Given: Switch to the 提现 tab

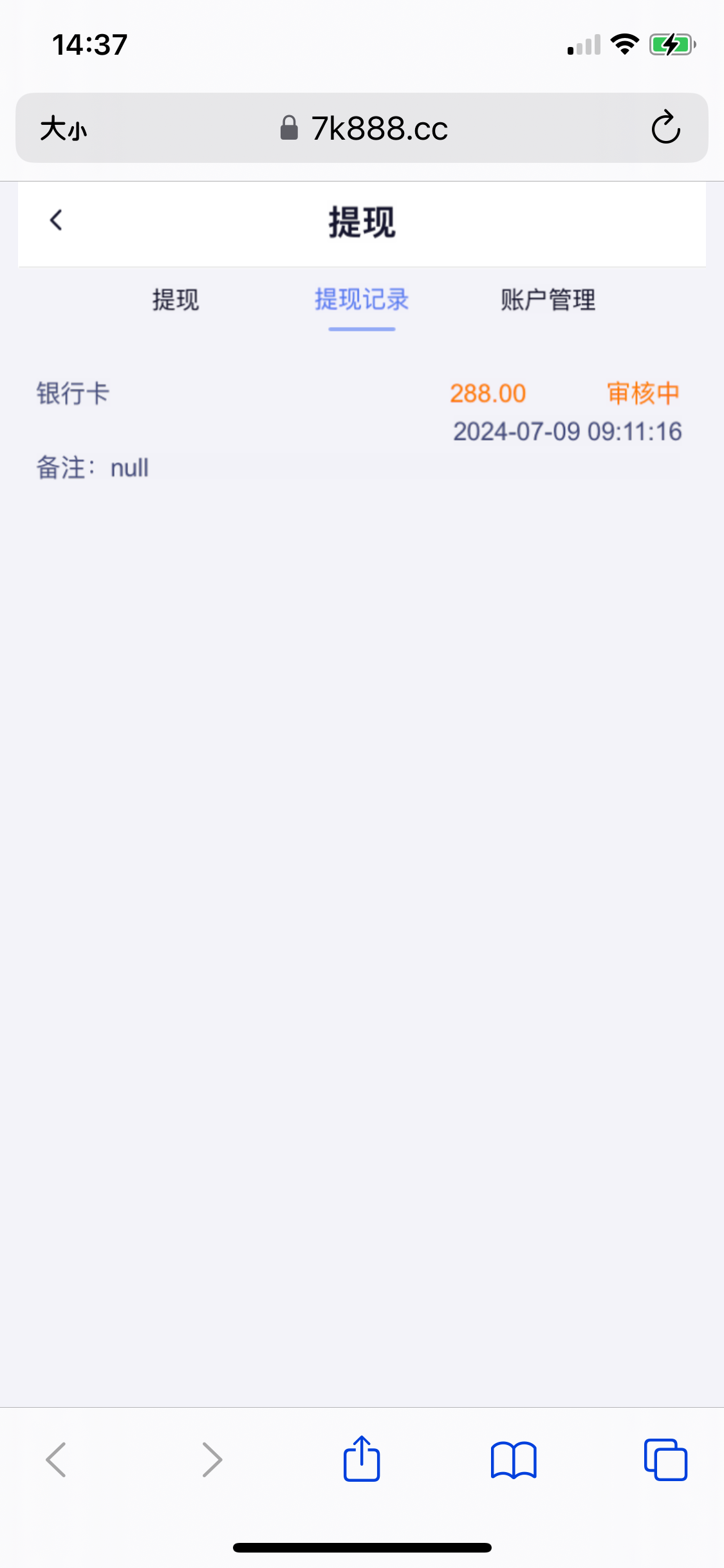Looking at the screenshot, I should [176, 300].
